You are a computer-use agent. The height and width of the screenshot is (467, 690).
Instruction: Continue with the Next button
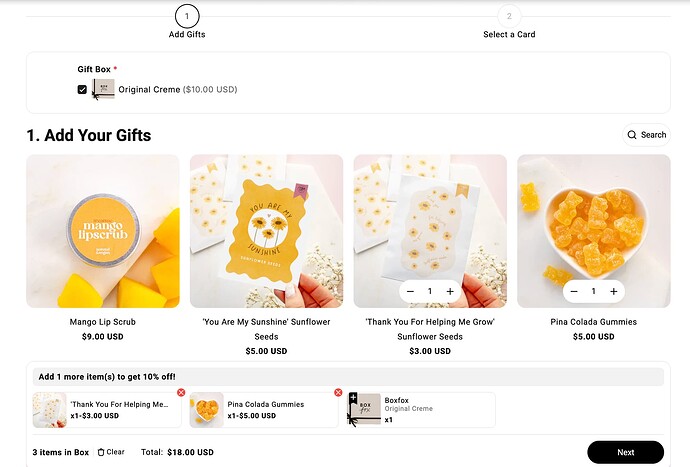[625, 452]
